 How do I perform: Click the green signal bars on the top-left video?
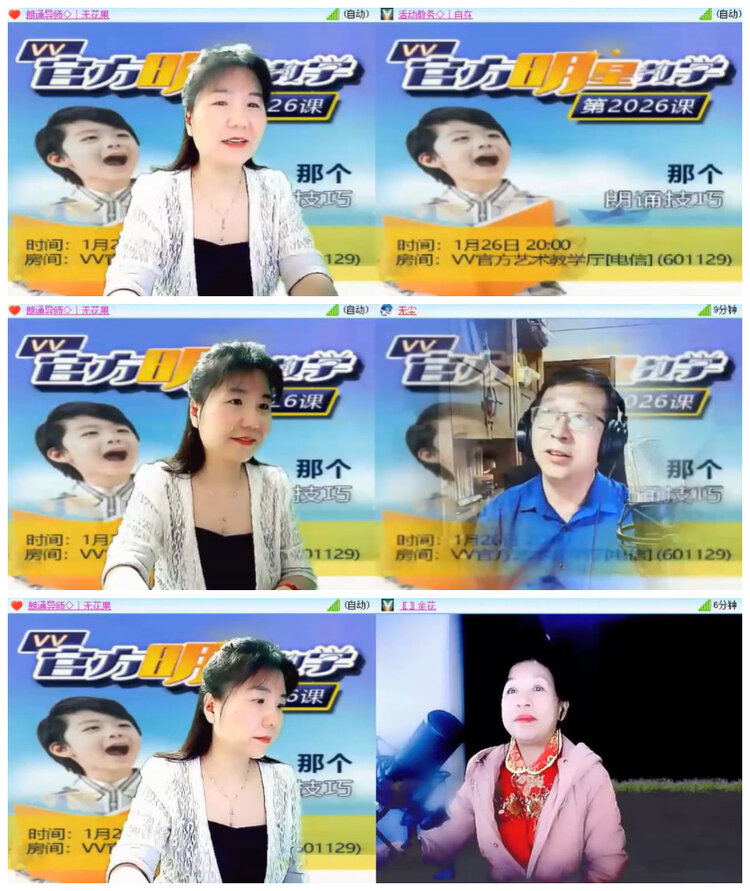click(332, 13)
